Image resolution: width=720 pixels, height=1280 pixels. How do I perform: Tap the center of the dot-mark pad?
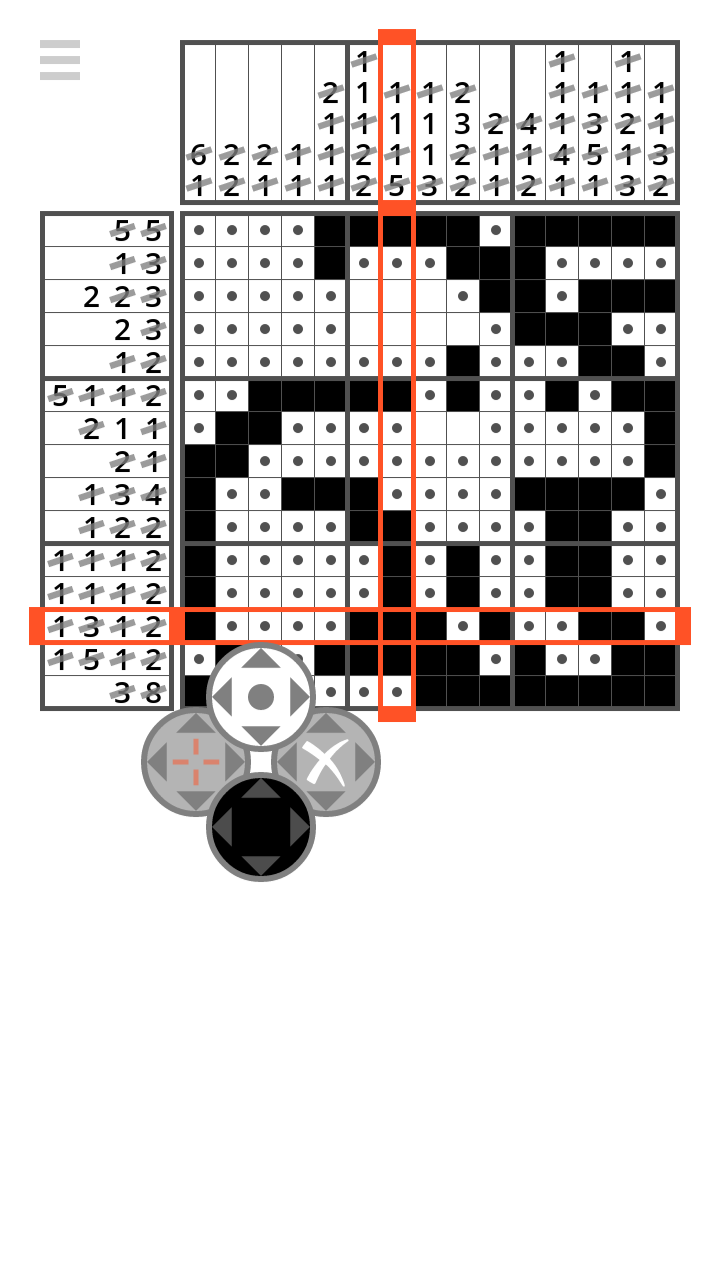coord(261,697)
